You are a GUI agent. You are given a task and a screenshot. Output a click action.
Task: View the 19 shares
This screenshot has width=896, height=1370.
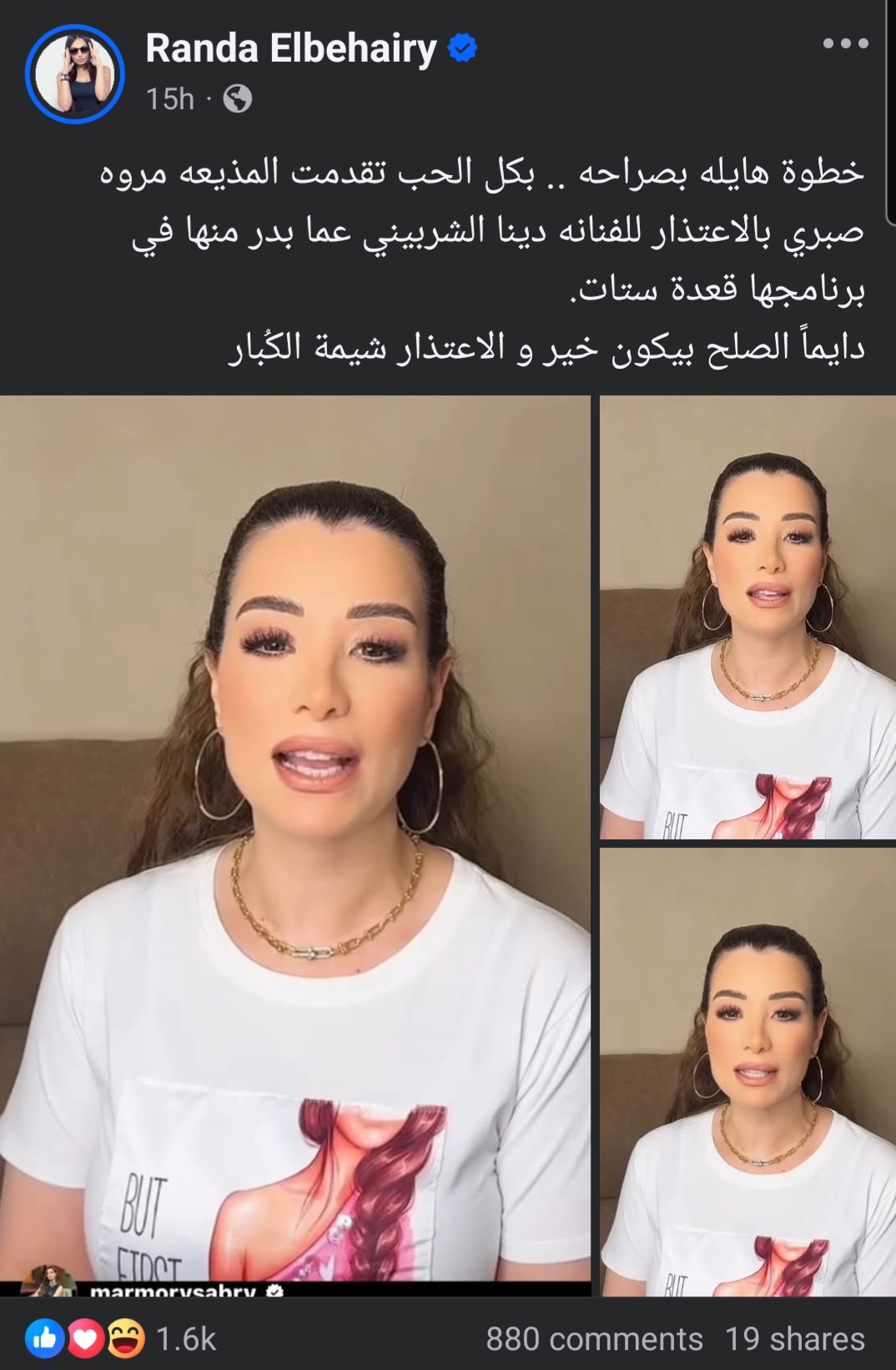click(x=794, y=1339)
